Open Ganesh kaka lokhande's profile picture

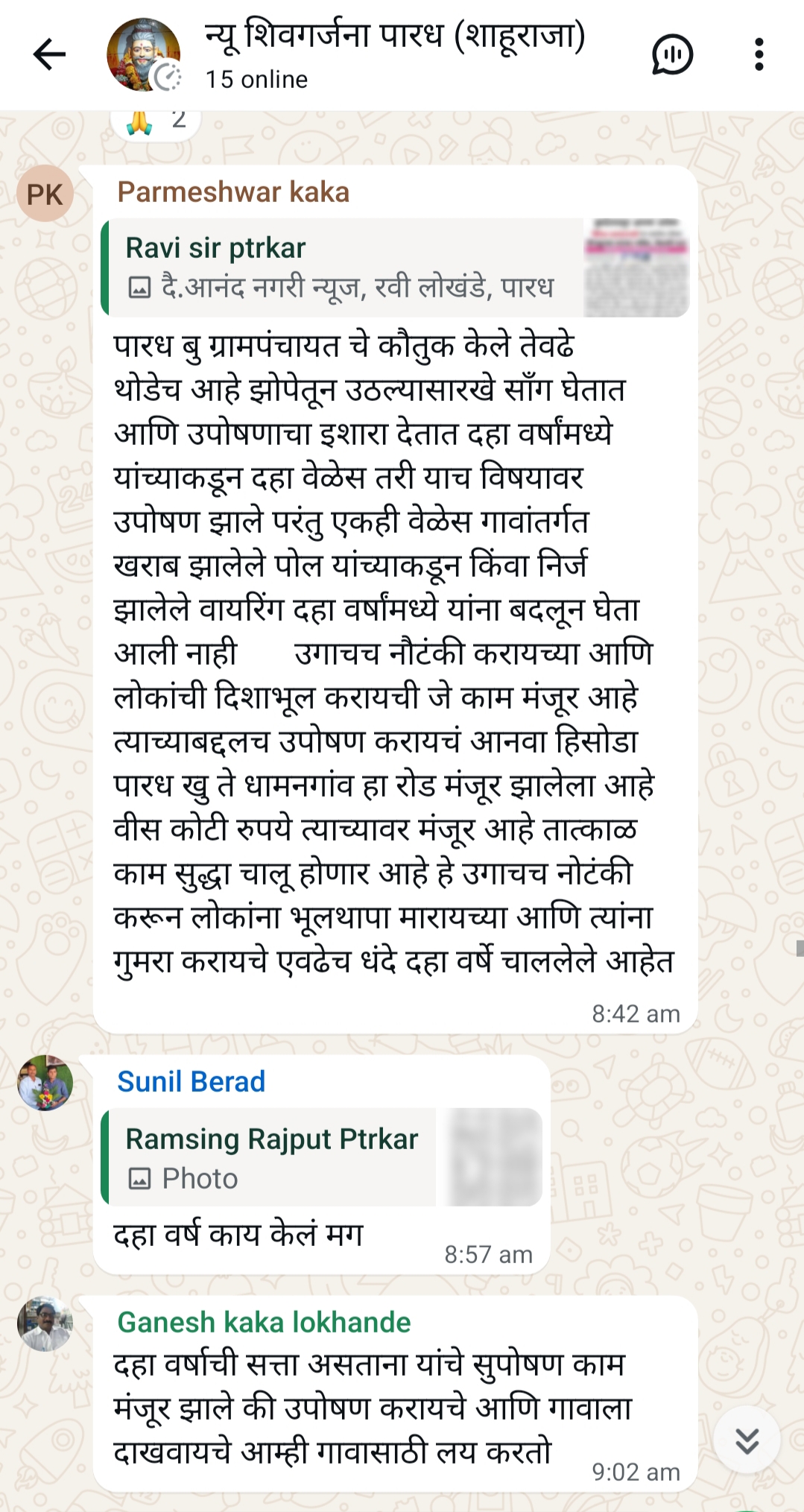point(45,1323)
